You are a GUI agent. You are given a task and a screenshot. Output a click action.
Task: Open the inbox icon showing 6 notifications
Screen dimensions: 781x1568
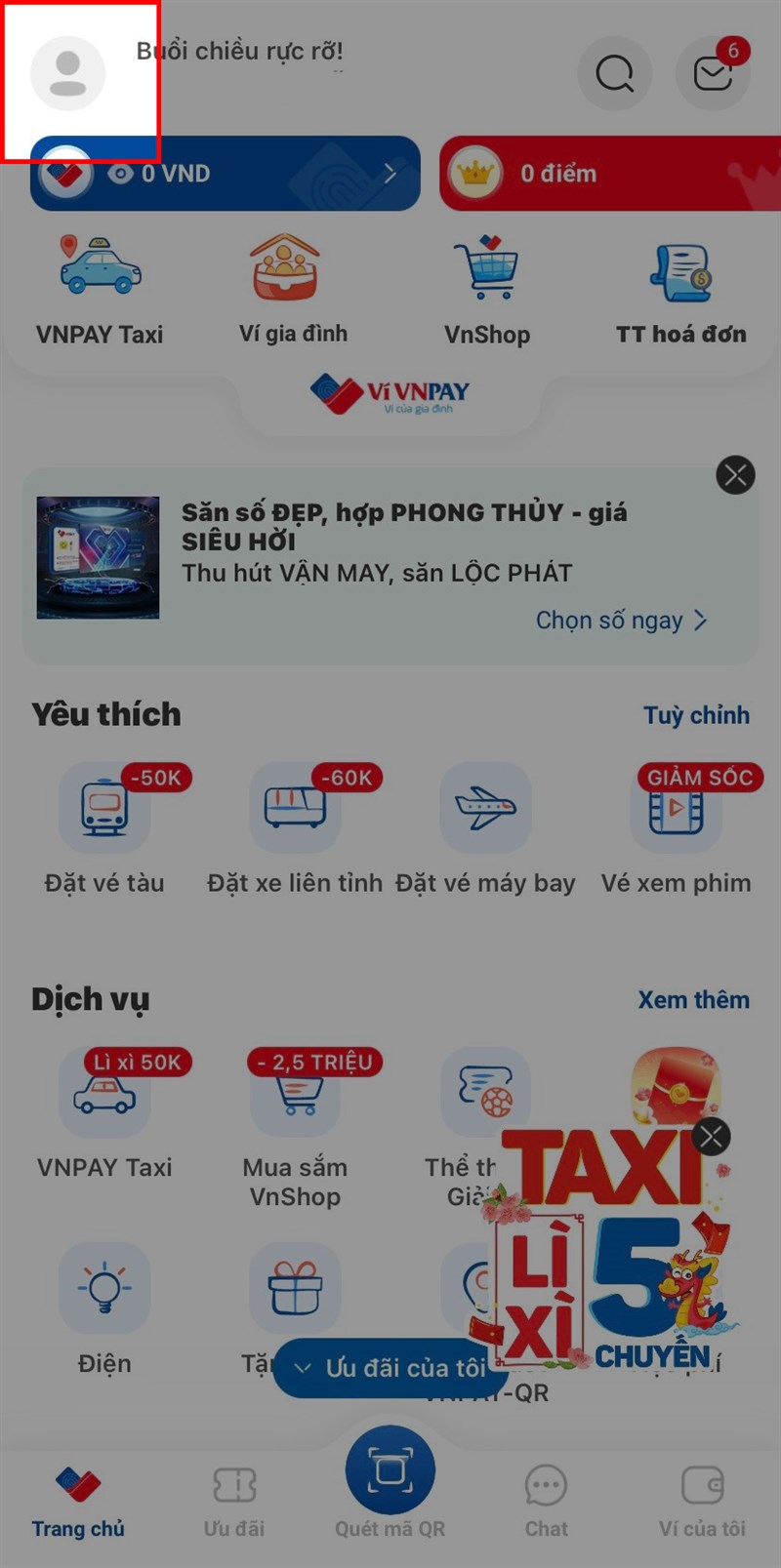[x=714, y=73]
